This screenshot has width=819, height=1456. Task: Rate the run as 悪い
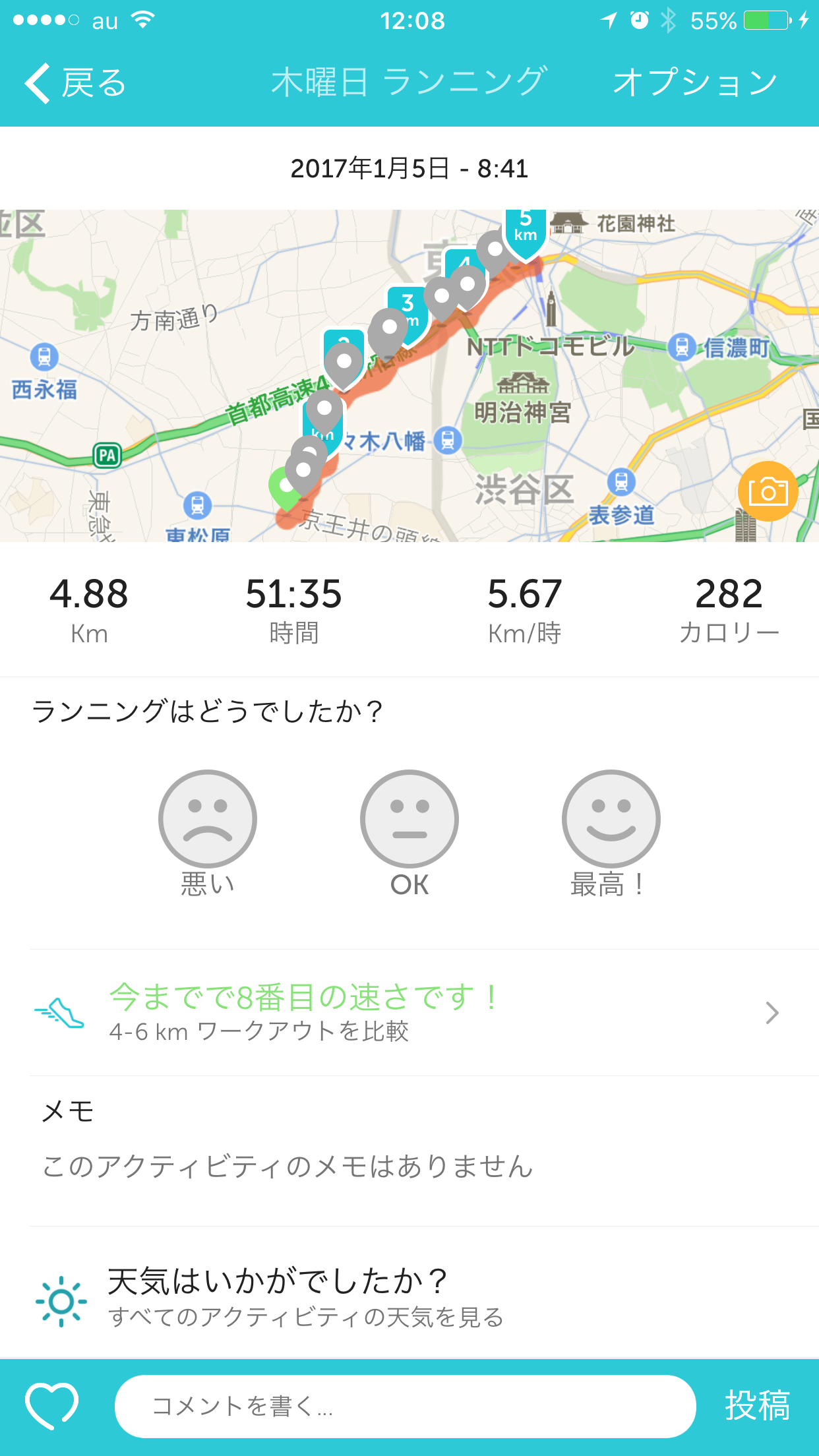tap(208, 834)
